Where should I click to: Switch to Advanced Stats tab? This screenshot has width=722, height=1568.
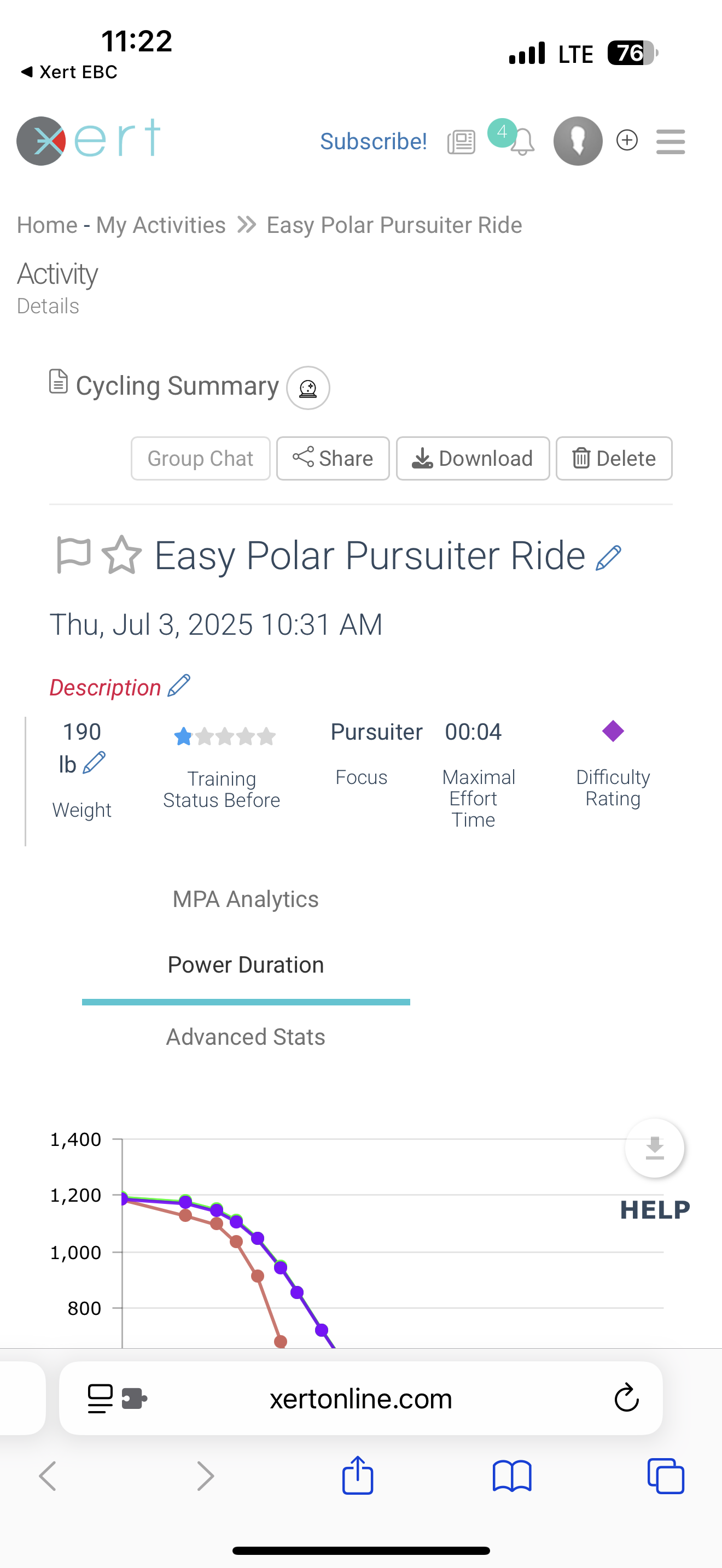coord(246,1037)
